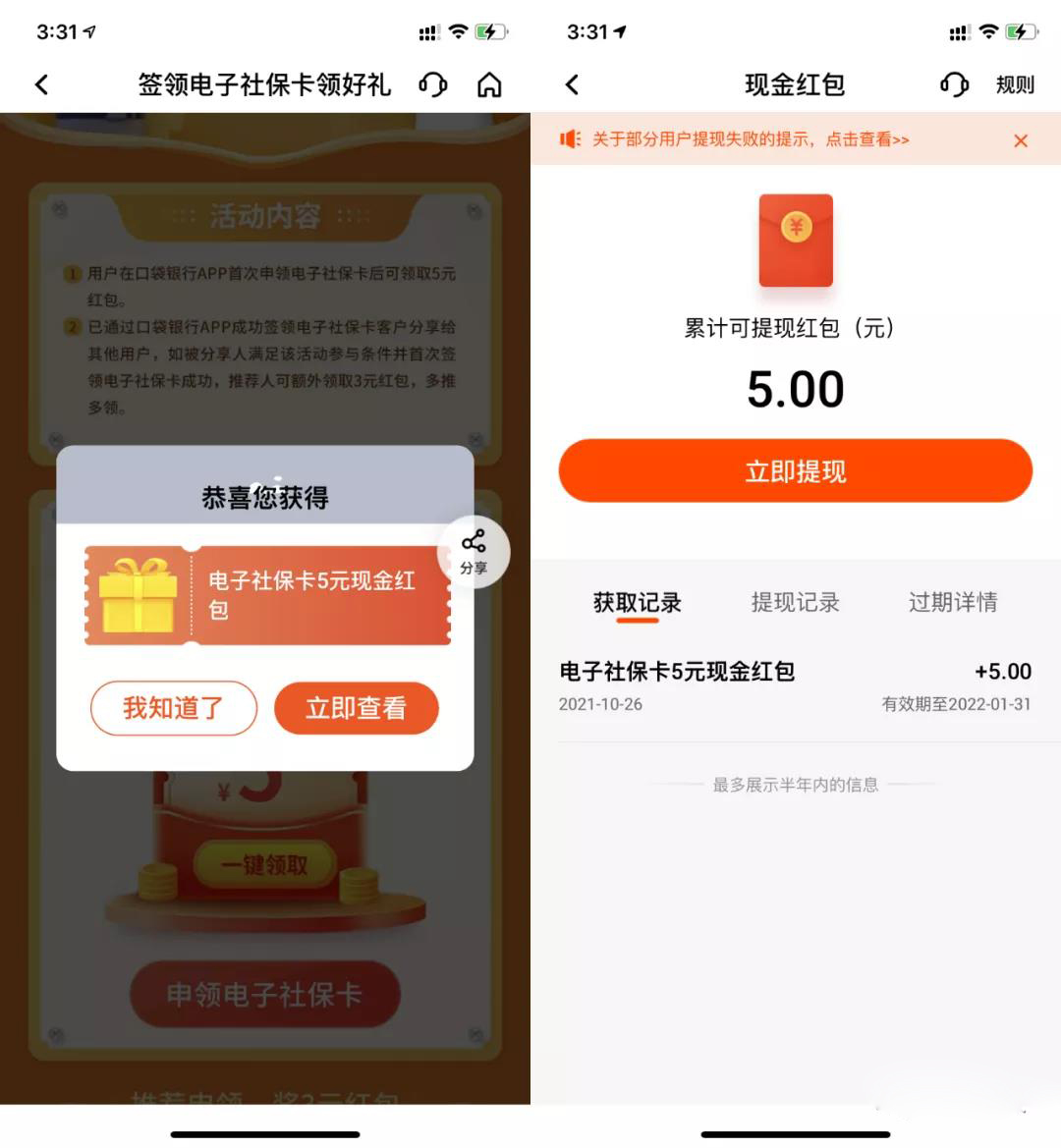Close the withdrawal failure notice banner
This screenshot has width=1061, height=1148.
coord(1021,140)
